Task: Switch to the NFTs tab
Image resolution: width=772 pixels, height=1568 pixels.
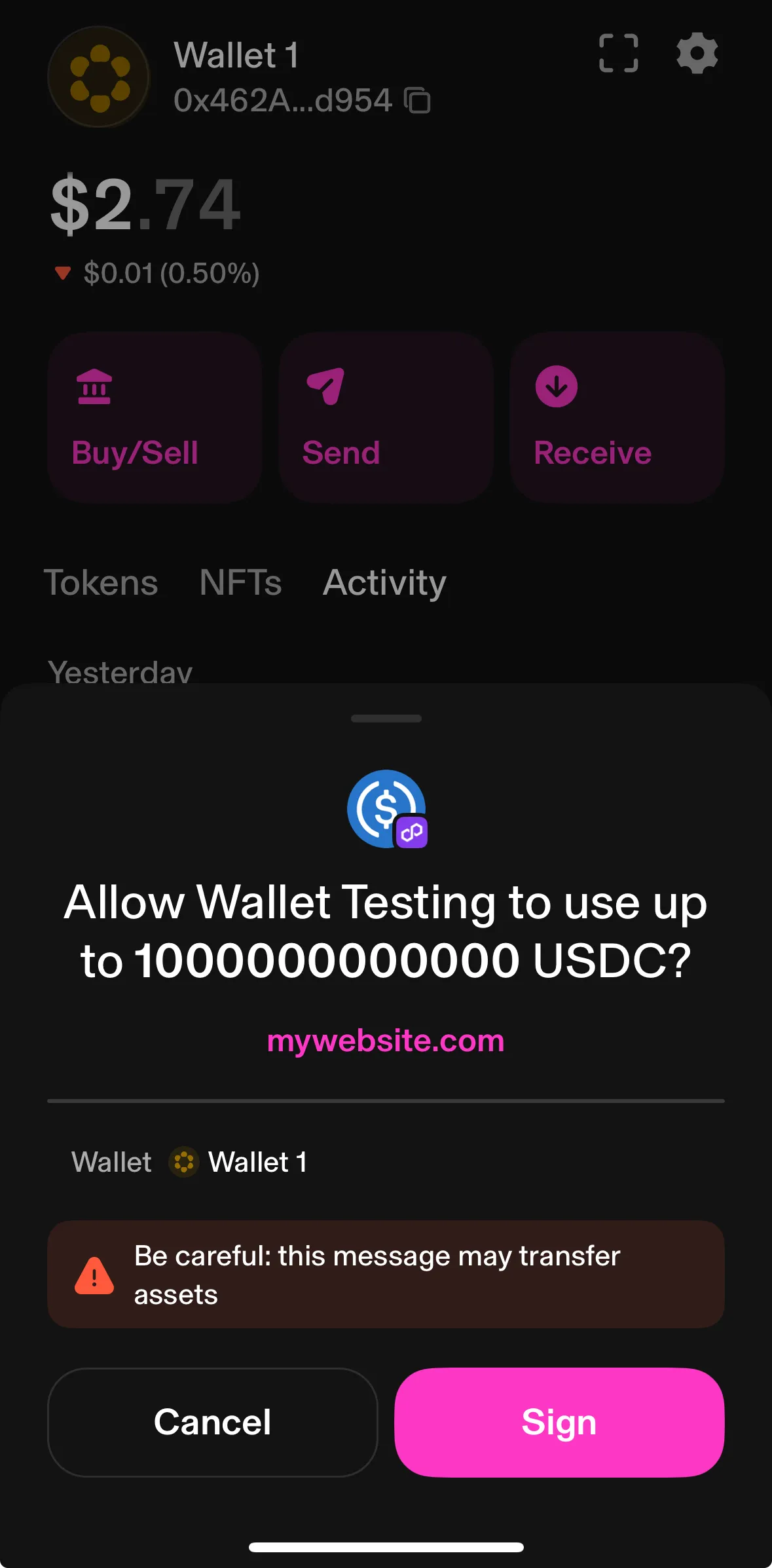Action: pos(240,582)
